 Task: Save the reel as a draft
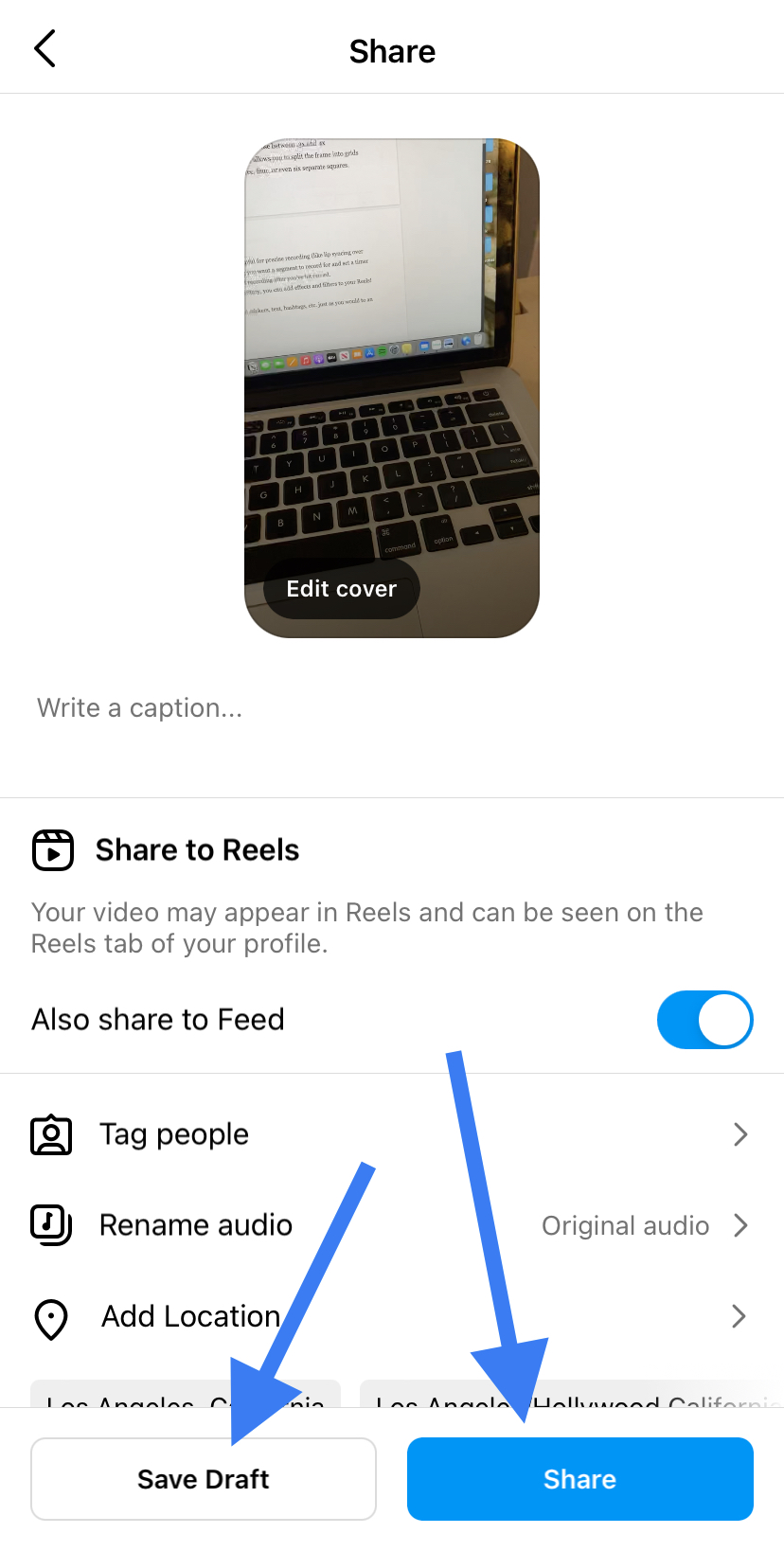pyautogui.click(x=204, y=1479)
